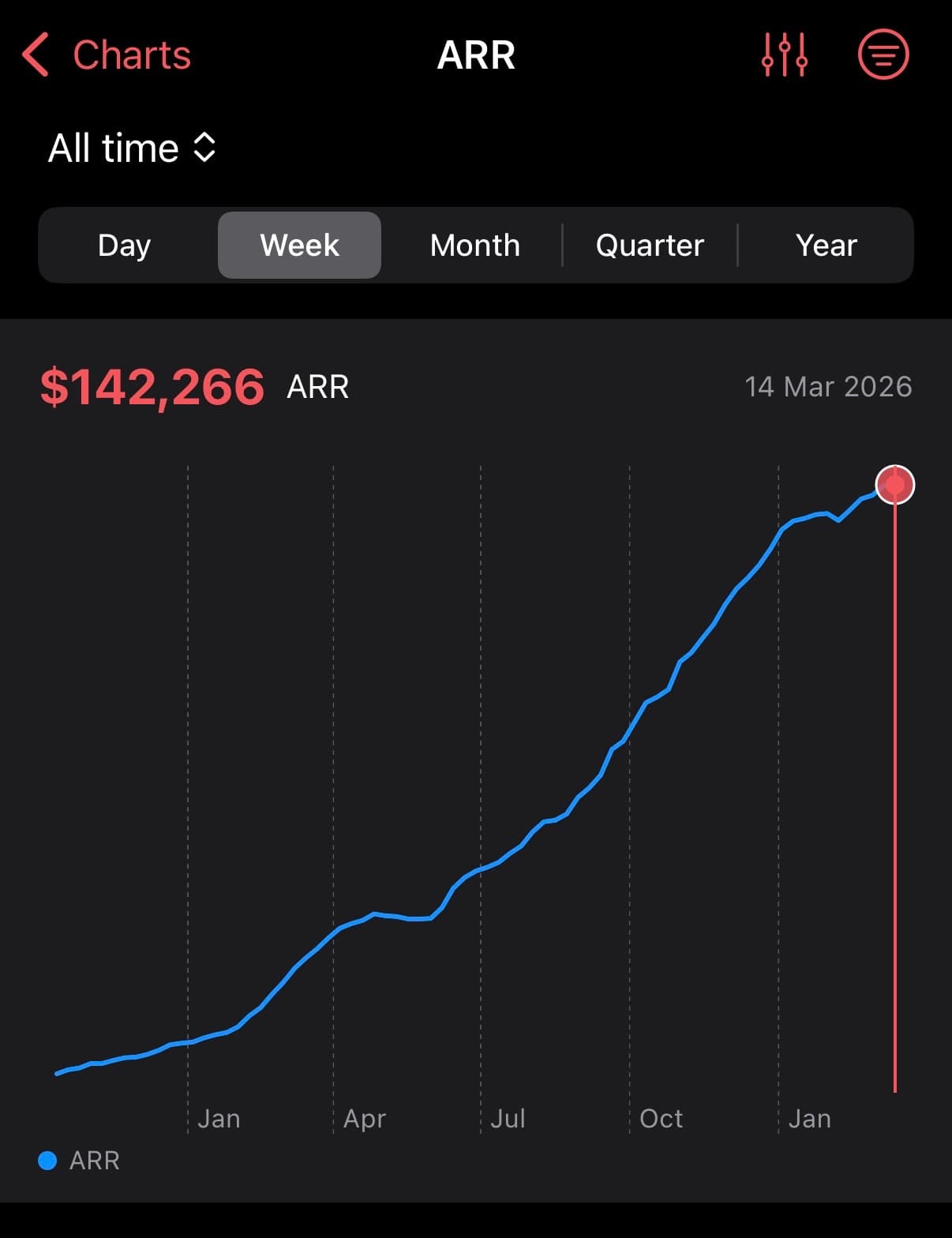Tap the sliders adjustment icon in the top bar
The height and width of the screenshot is (1238, 952).
tap(785, 54)
